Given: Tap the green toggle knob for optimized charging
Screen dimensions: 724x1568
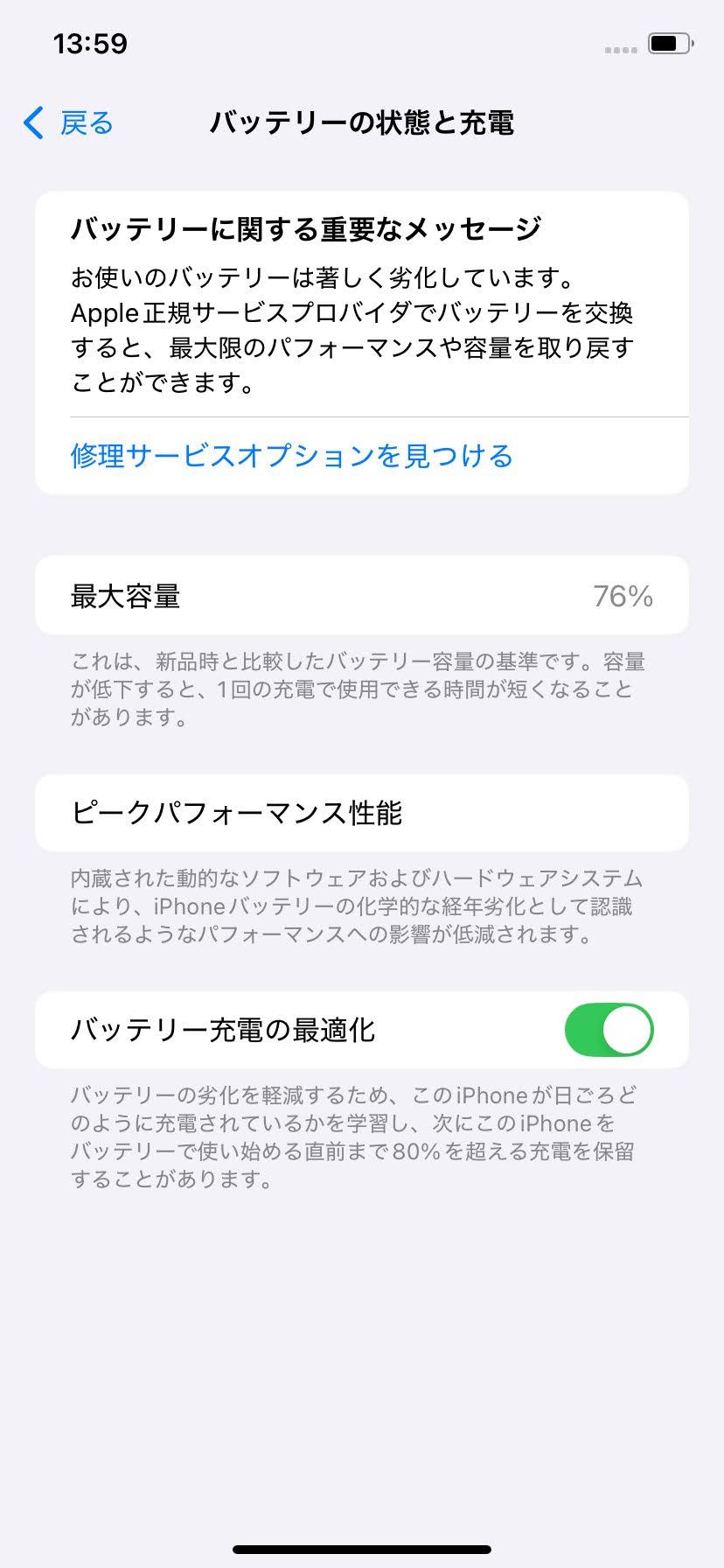Looking at the screenshot, I should pyautogui.click(x=627, y=1030).
